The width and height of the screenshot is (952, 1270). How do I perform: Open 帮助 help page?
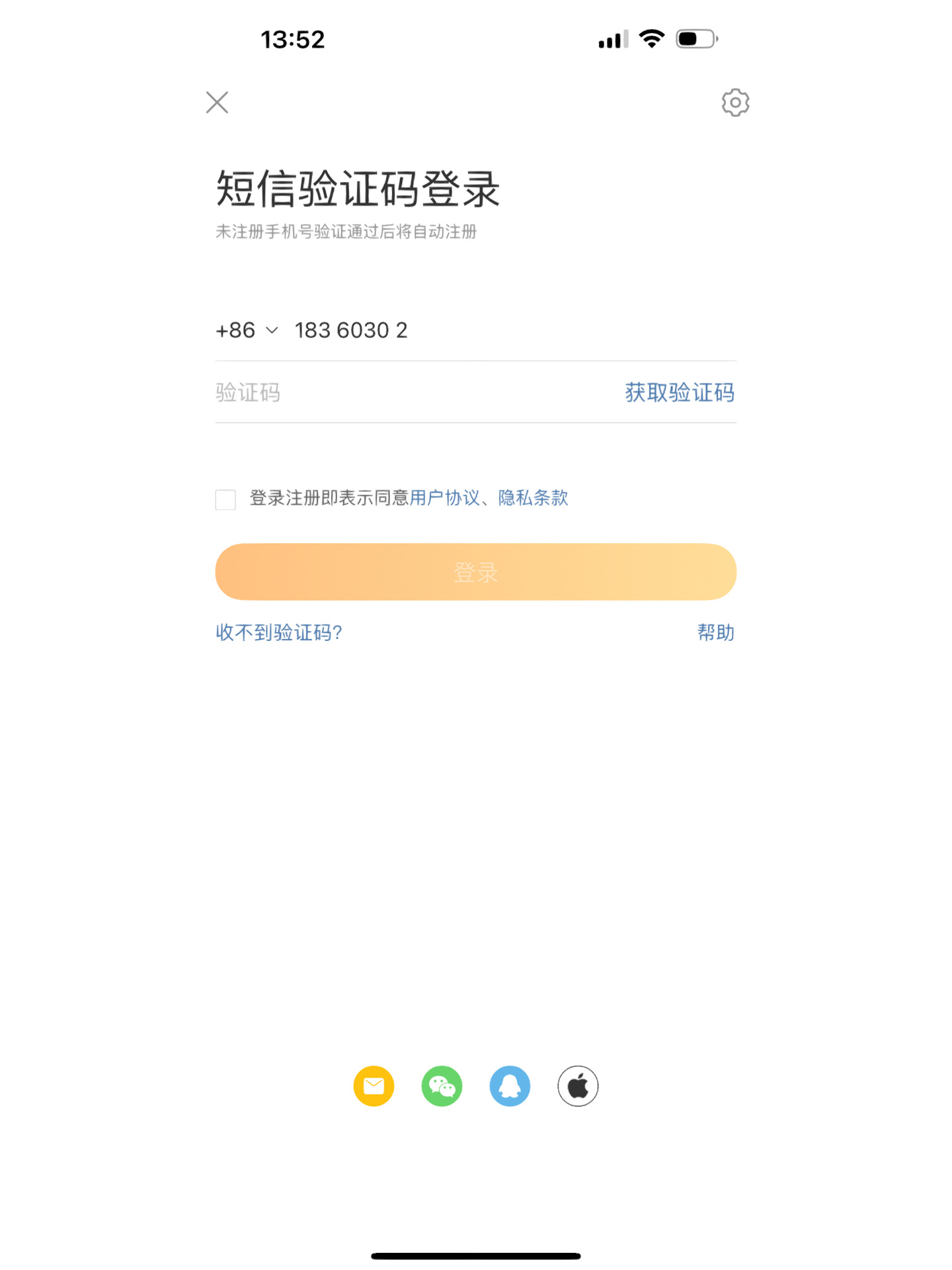715,632
